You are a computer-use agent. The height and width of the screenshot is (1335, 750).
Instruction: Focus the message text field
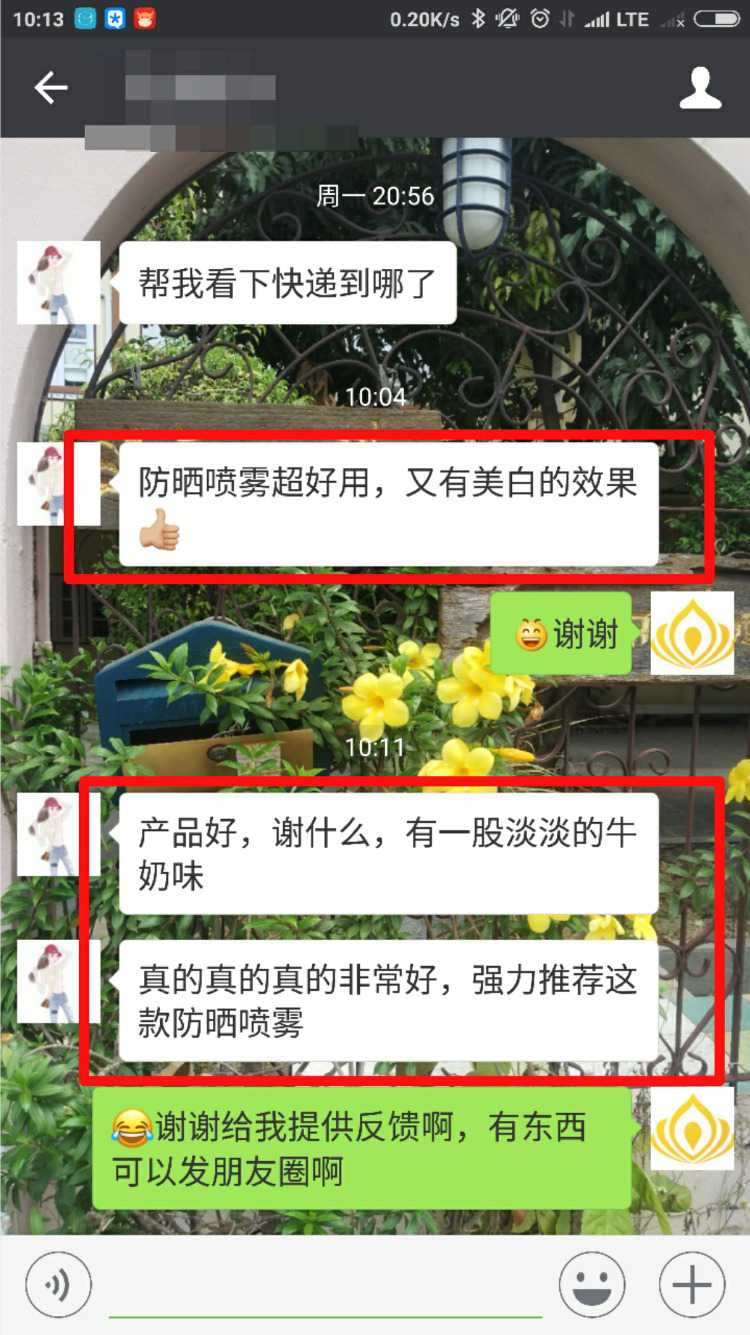click(325, 1288)
